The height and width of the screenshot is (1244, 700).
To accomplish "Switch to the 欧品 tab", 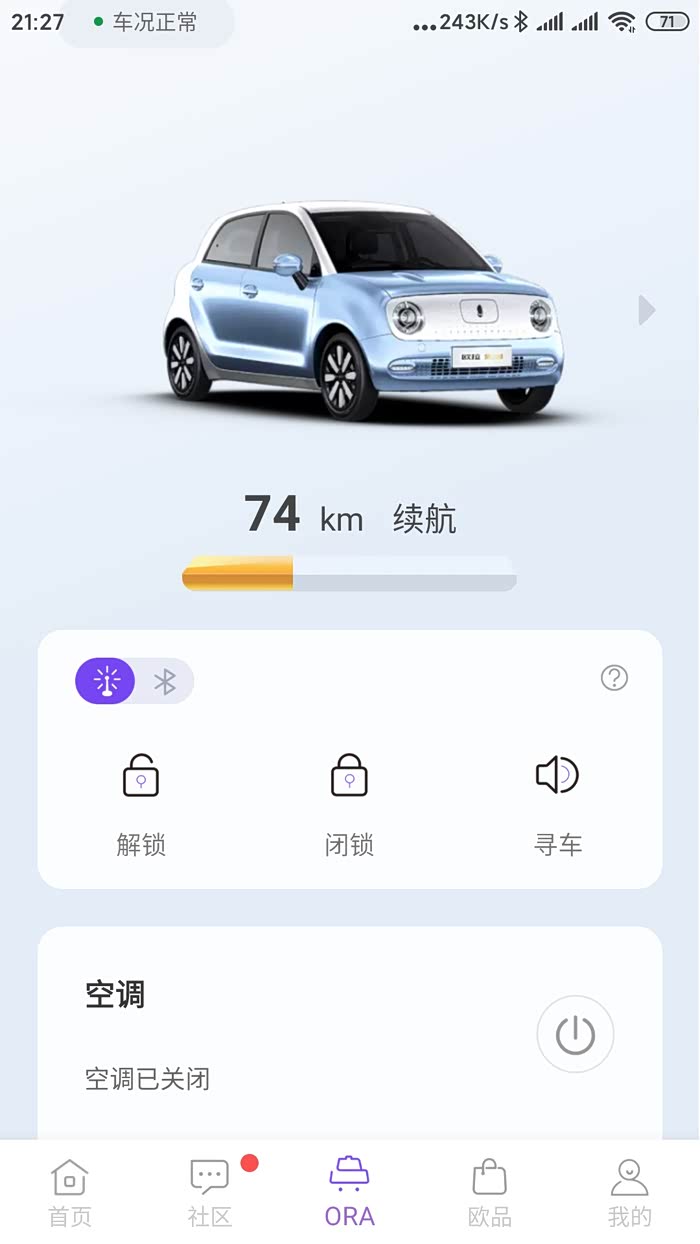I will pyautogui.click(x=490, y=1192).
